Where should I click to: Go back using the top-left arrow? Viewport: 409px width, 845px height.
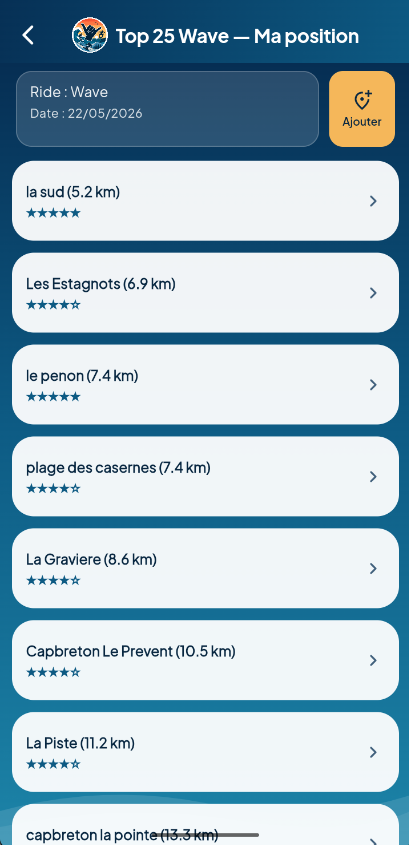[28, 36]
